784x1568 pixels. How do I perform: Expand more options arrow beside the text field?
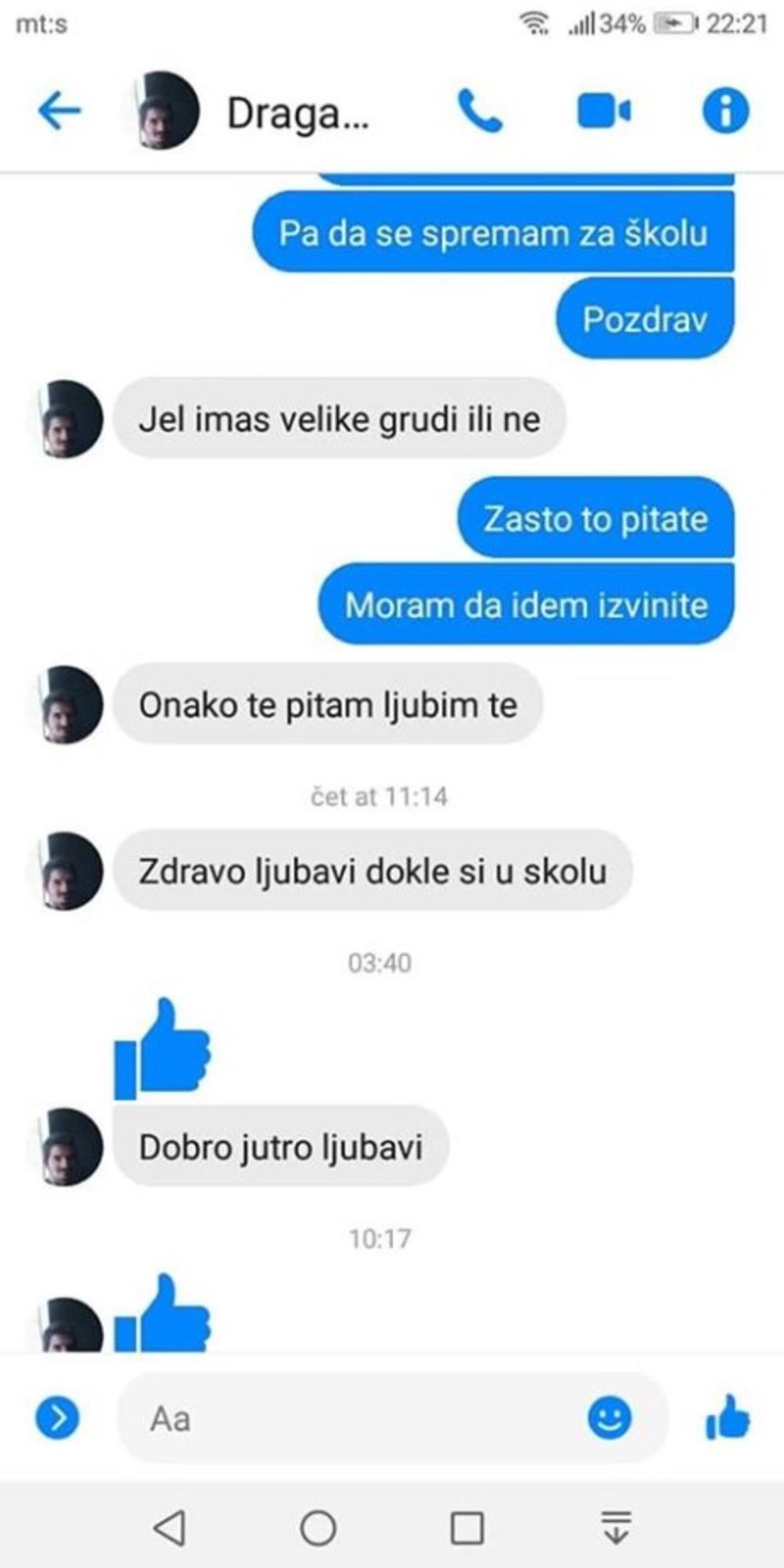(57, 1417)
